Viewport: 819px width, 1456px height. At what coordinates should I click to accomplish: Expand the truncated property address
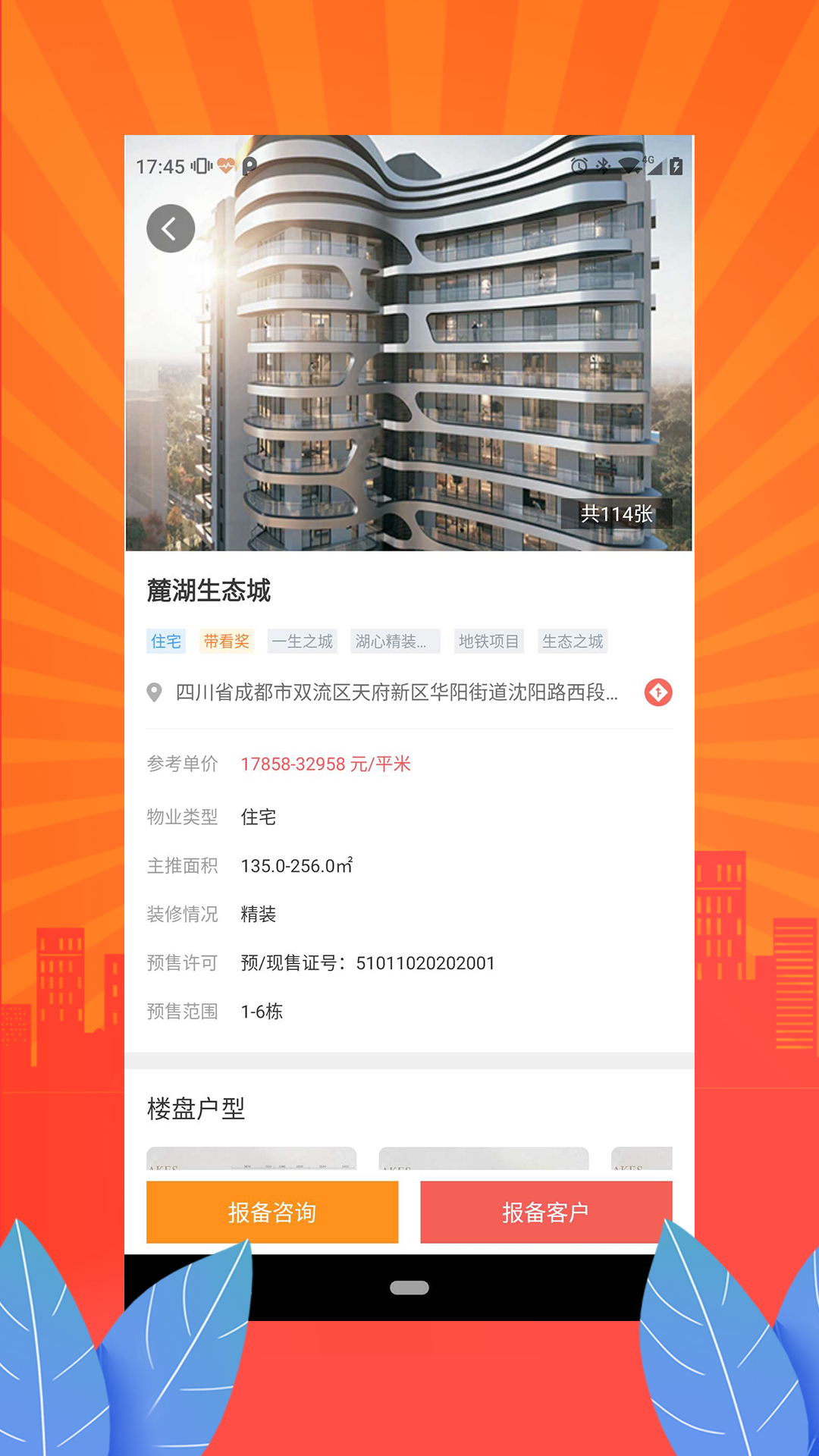[x=394, y=692]
